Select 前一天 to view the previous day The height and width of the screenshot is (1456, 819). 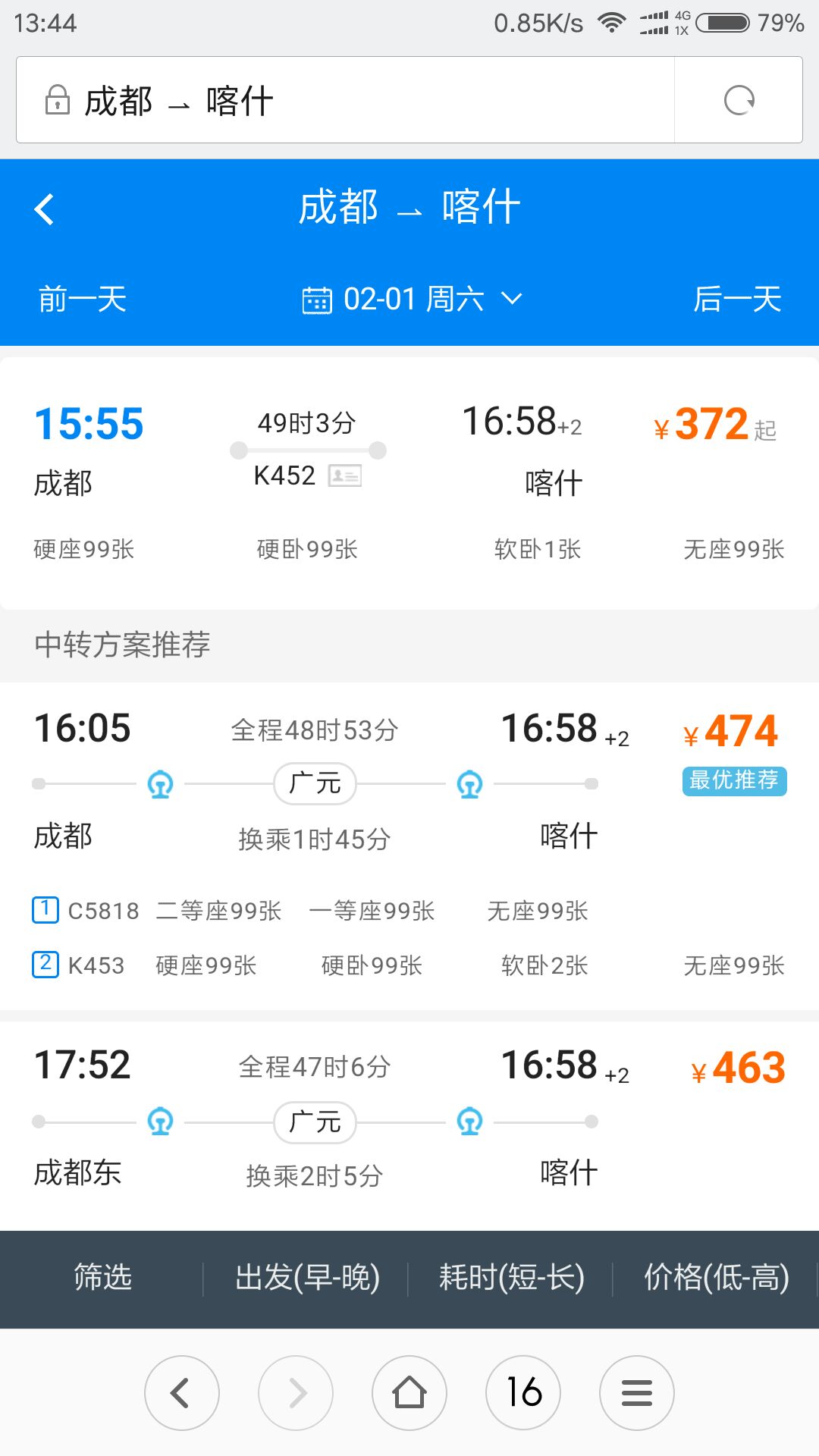coord(83,299)
